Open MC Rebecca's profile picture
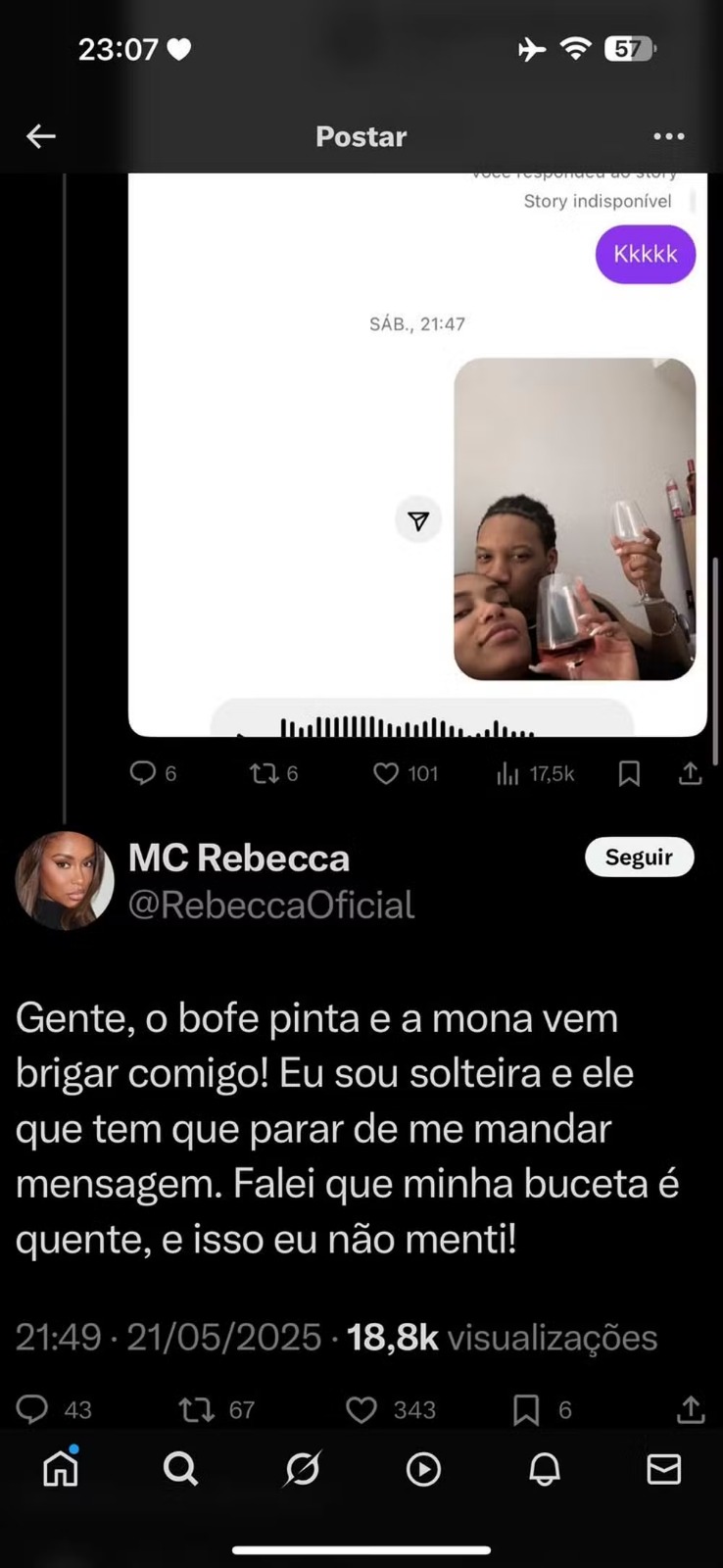 (x=65, y=880)
